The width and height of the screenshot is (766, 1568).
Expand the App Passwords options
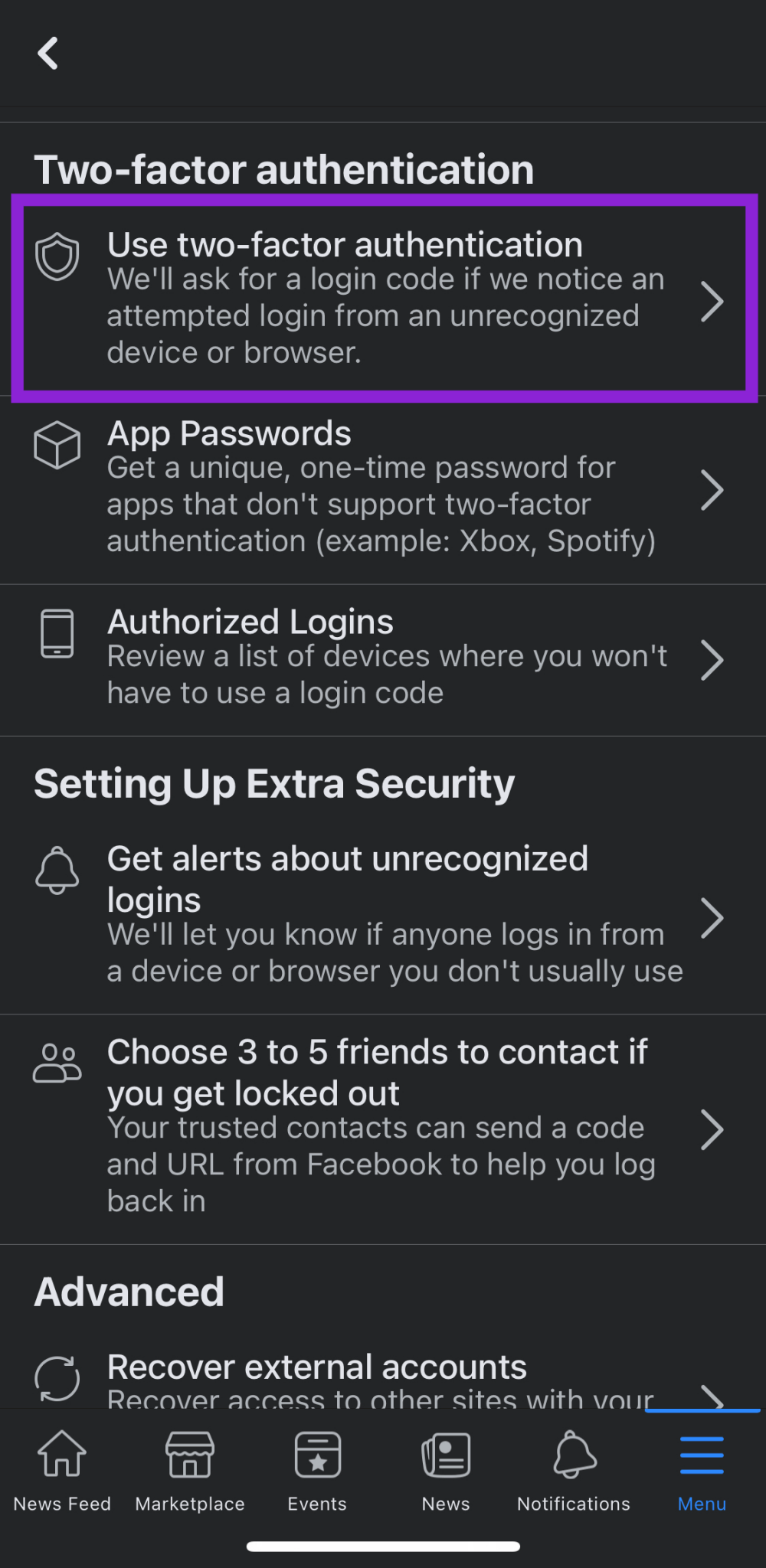click(x=712, y=488)
